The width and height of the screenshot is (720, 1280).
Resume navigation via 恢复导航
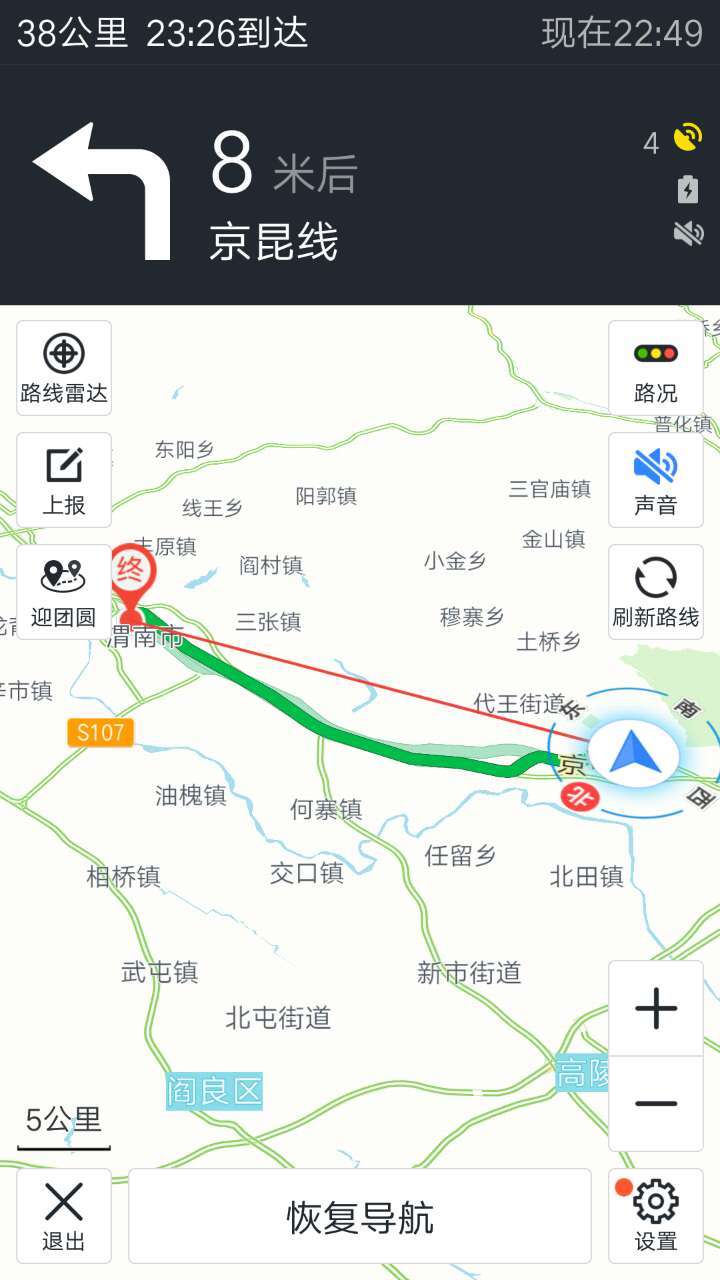coord(360,1216)
